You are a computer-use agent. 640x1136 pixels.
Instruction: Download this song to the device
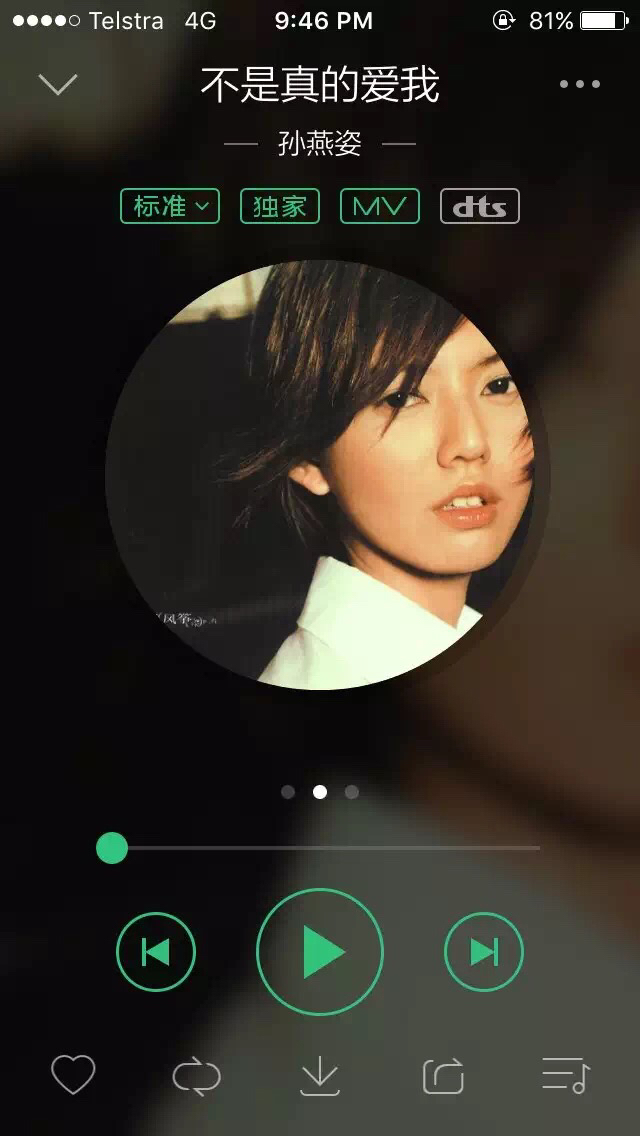tap(320, 1076)
